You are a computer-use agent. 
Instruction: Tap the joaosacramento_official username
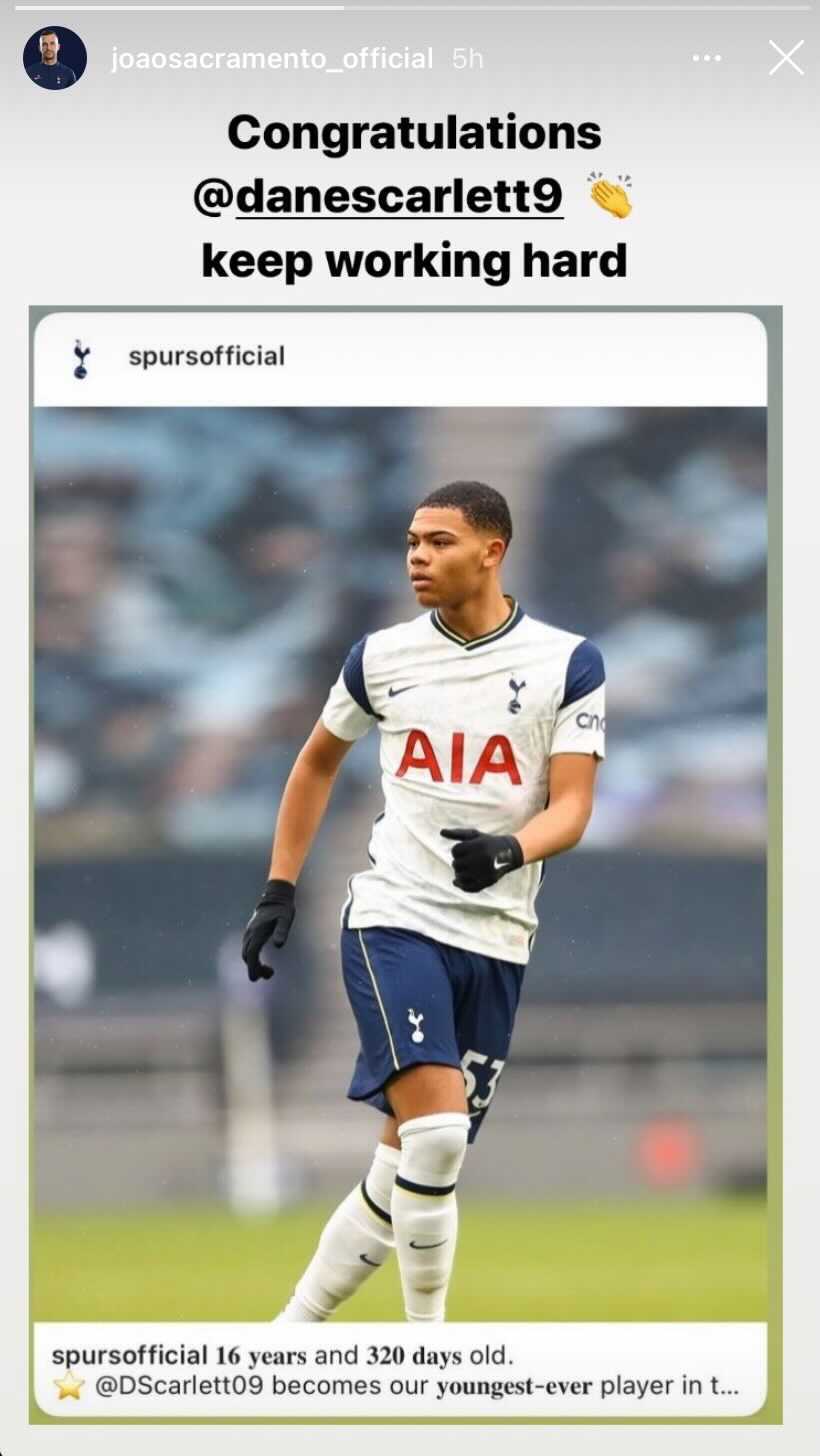pyautogui.click(x=271, y=59)
